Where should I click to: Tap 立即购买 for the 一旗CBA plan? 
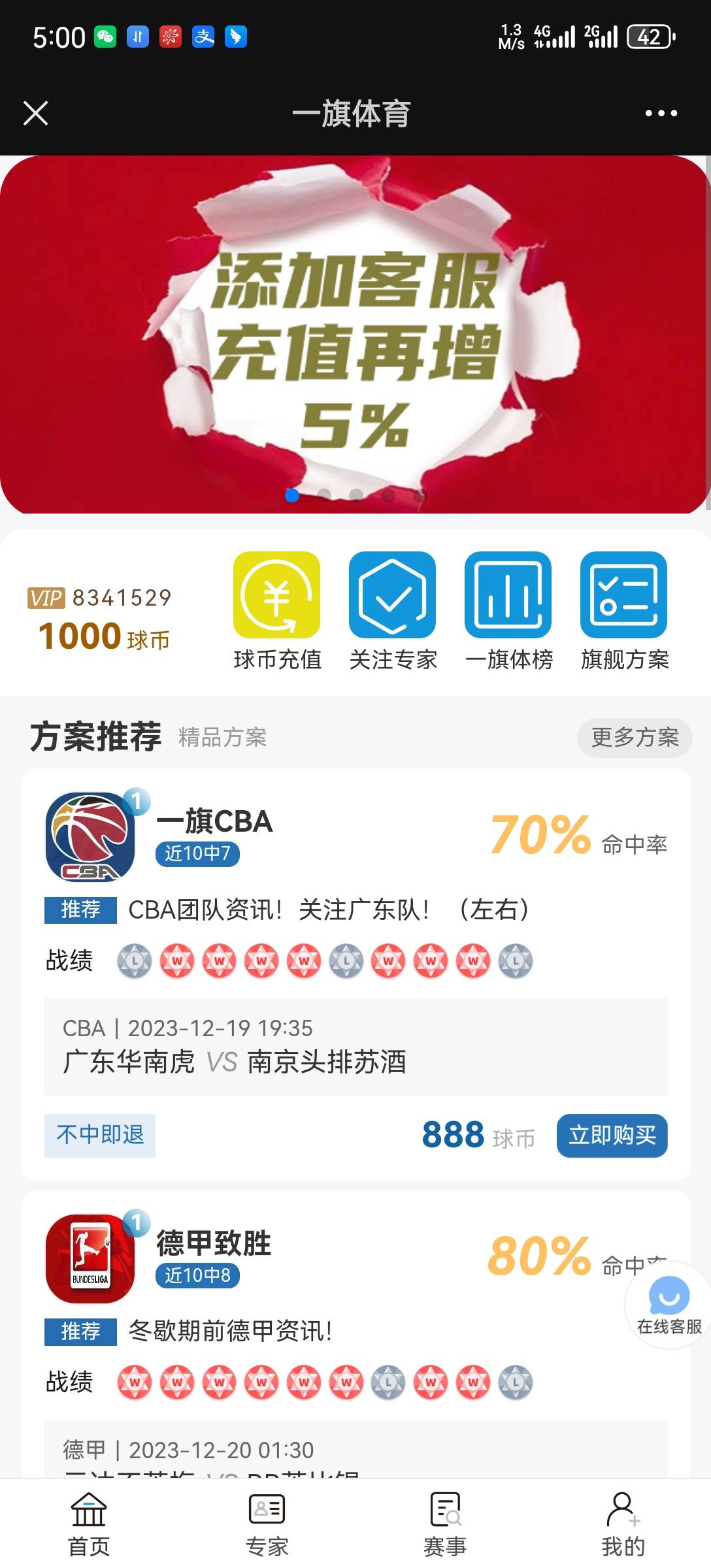(x=612, y=1135)
